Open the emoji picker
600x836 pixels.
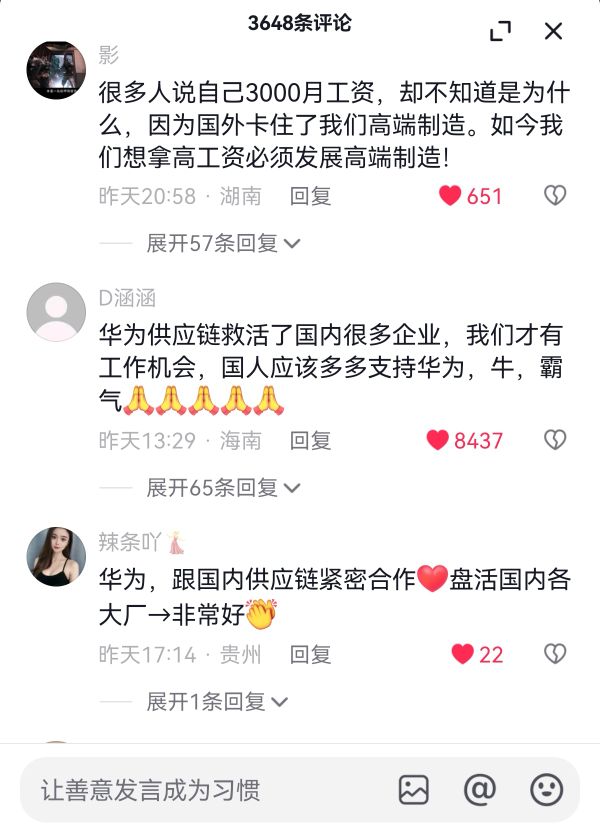point(546,790)
